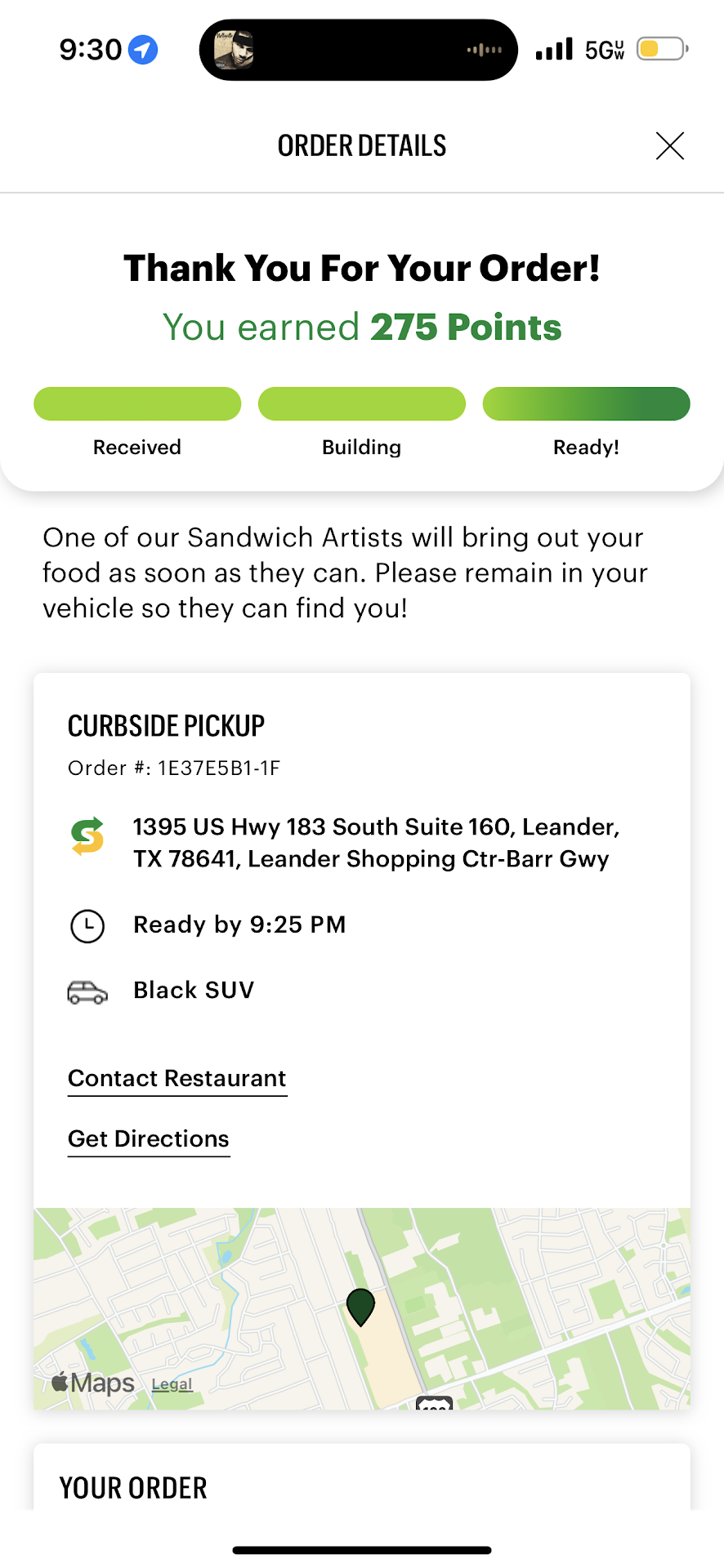Image resolution: width=724 pixels, height=1568 pixels.
Task: Open the now-playing activity in the Dynamic Island
Action: (358, 50)
